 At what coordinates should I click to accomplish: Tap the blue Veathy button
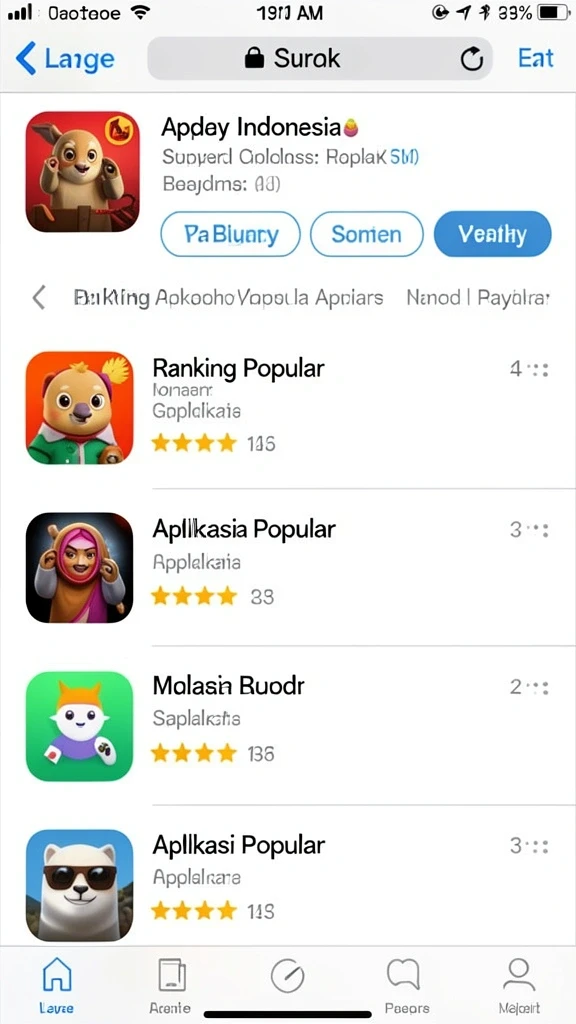point(492,234)
